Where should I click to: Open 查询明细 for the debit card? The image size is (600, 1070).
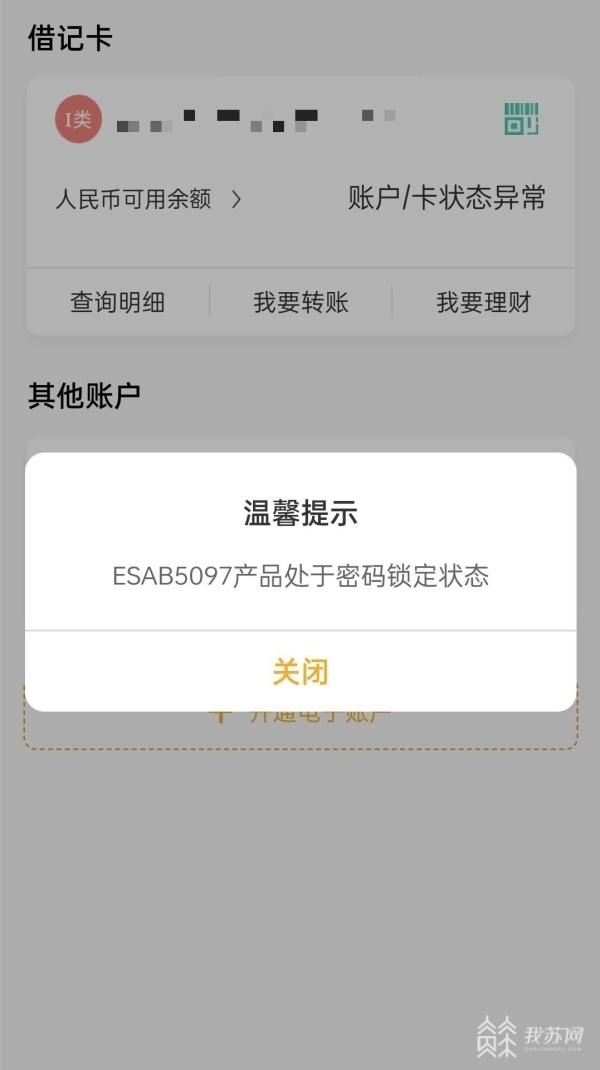pos(117,302)
